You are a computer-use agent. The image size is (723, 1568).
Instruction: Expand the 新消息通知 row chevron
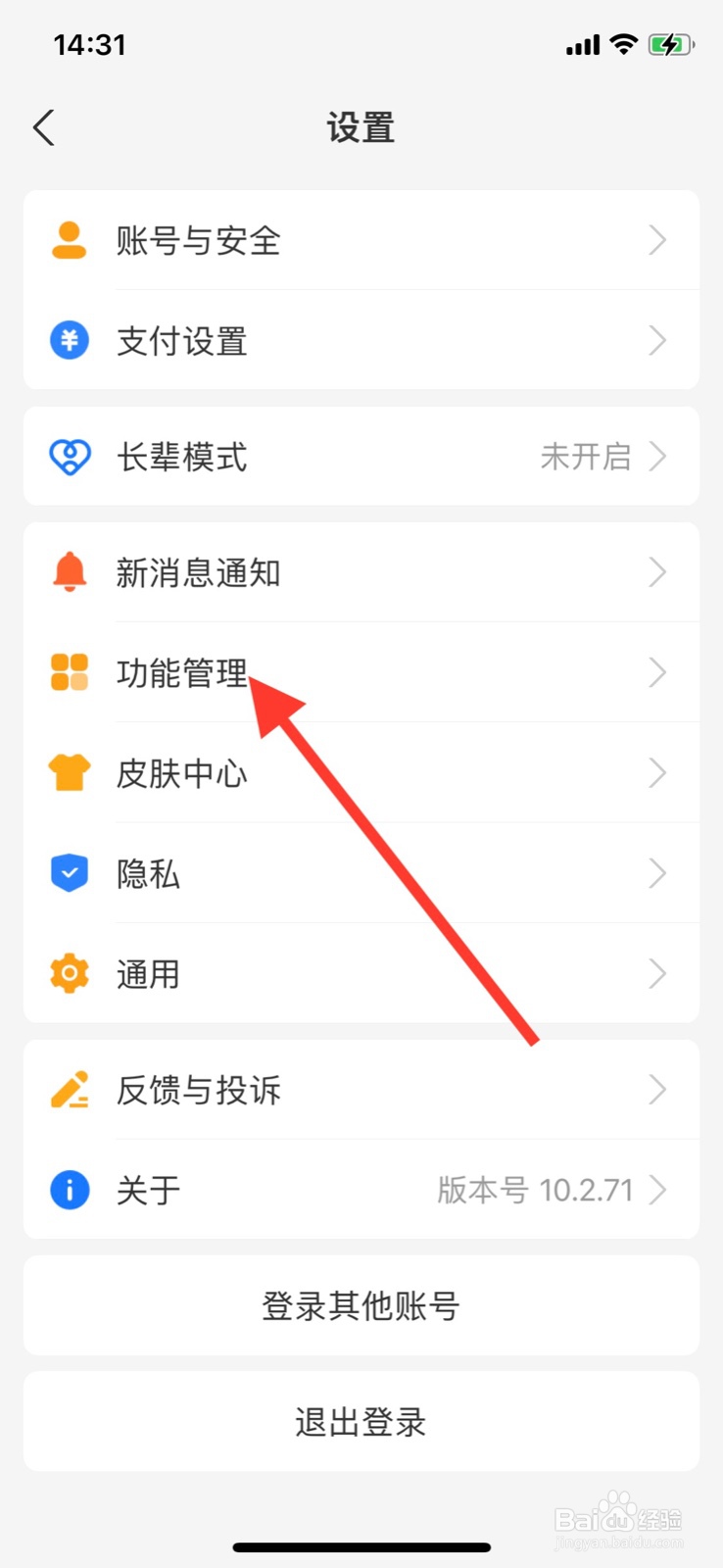(657, 572)
